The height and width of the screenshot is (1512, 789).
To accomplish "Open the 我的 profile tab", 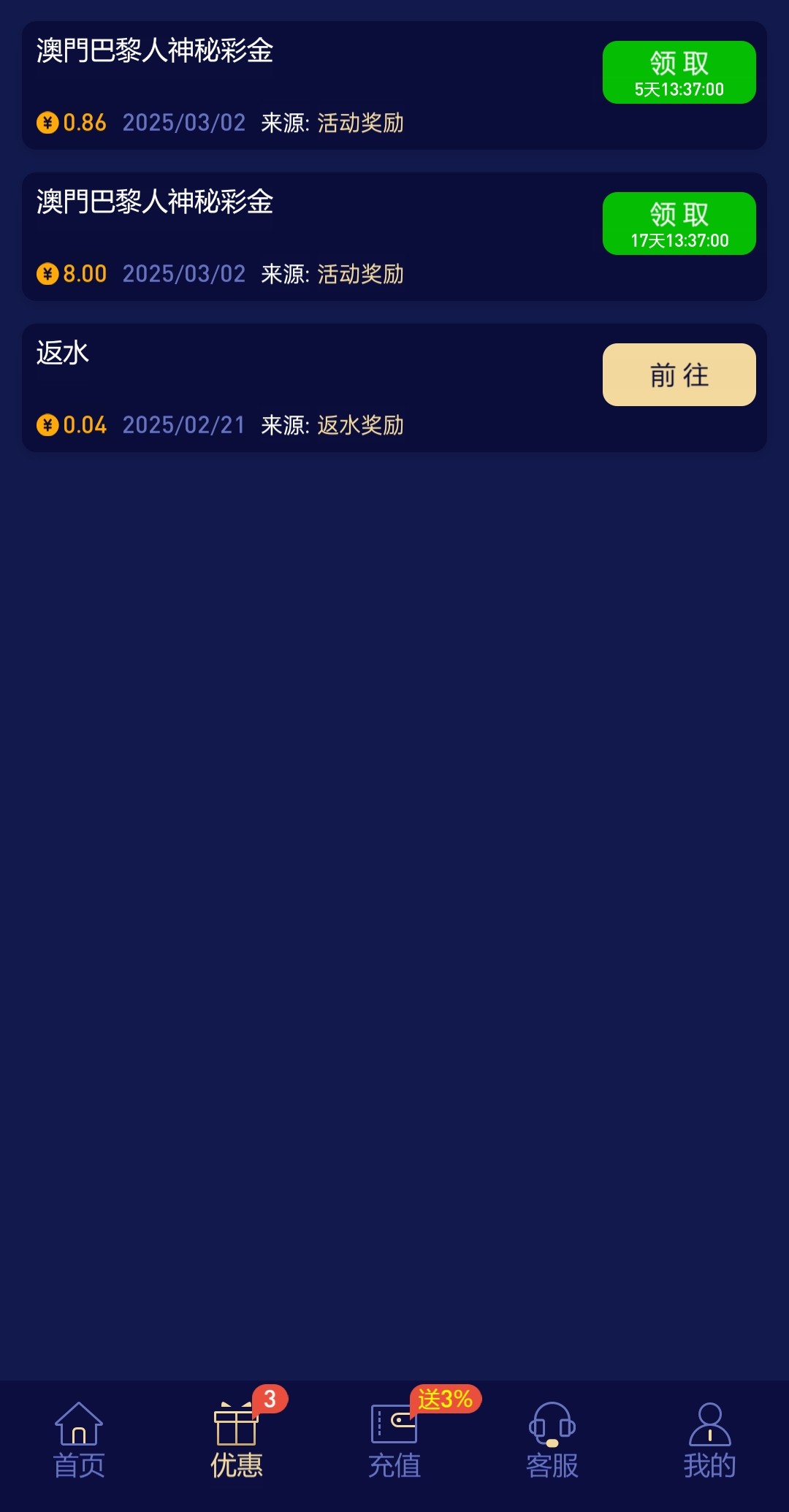I will [710, 1440].
